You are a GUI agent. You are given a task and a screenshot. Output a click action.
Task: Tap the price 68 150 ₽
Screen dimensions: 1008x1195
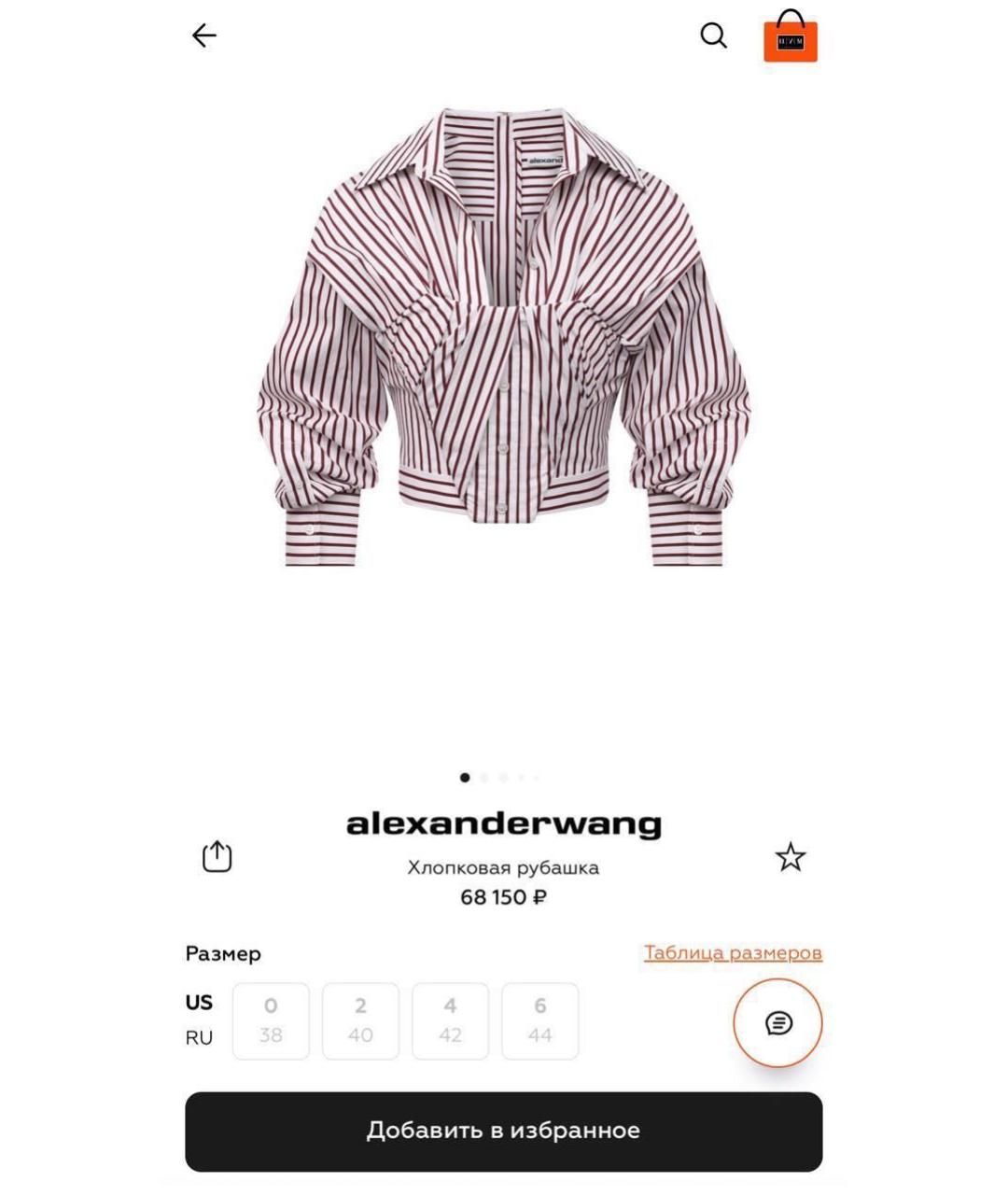(x=504, y=896)
